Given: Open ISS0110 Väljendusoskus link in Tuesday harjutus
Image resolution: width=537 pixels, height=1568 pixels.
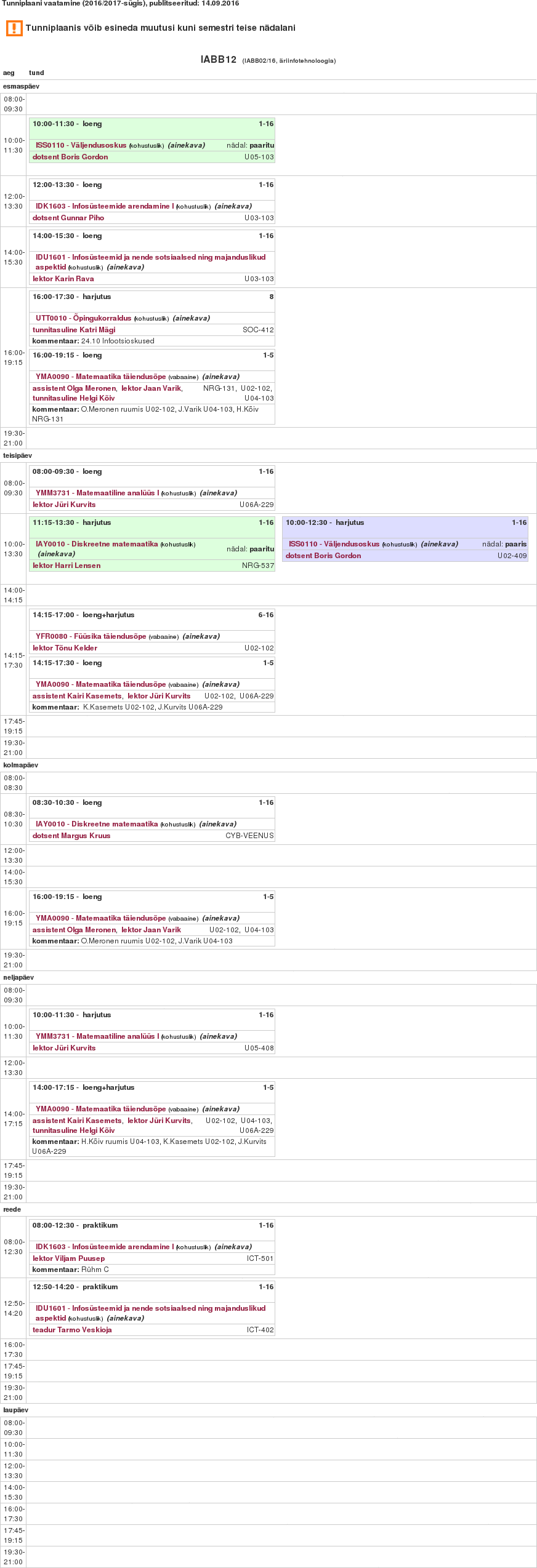Looking at the screenshot, I should coord(334,544).
